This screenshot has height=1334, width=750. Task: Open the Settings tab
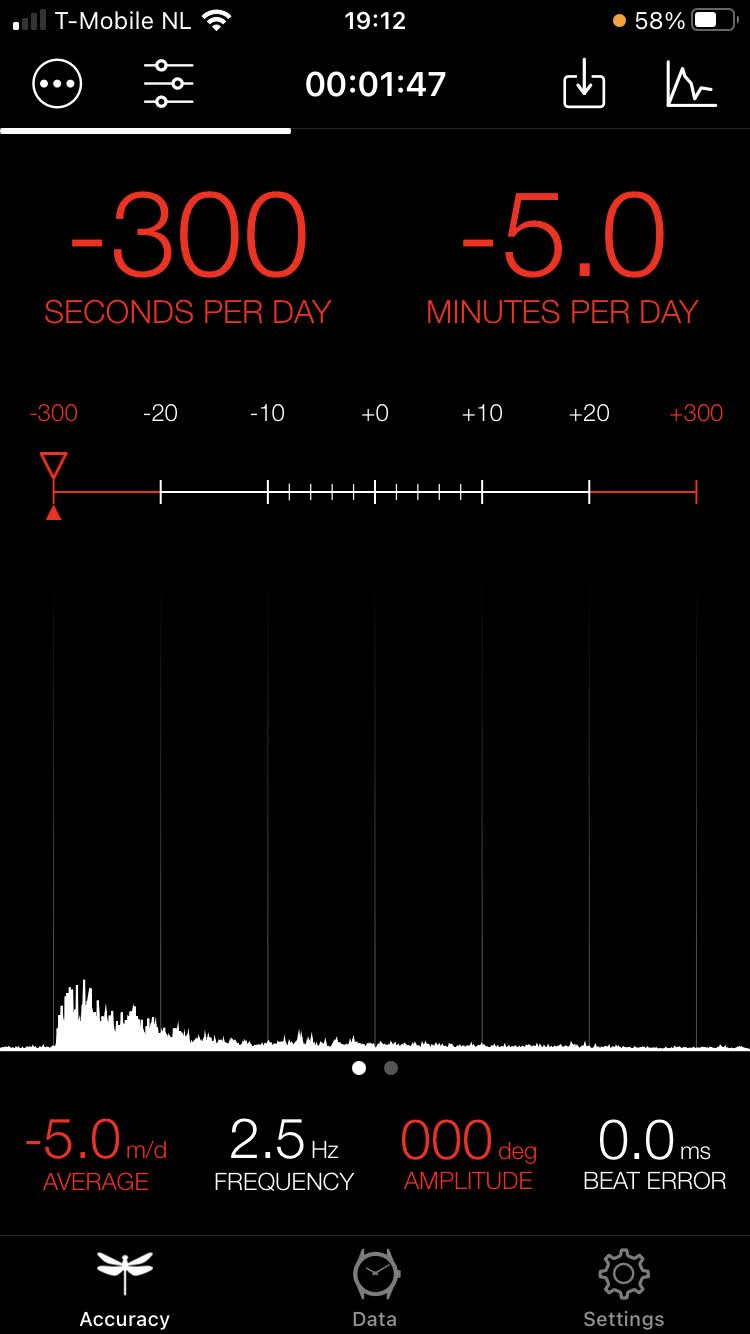[623, 1288]
